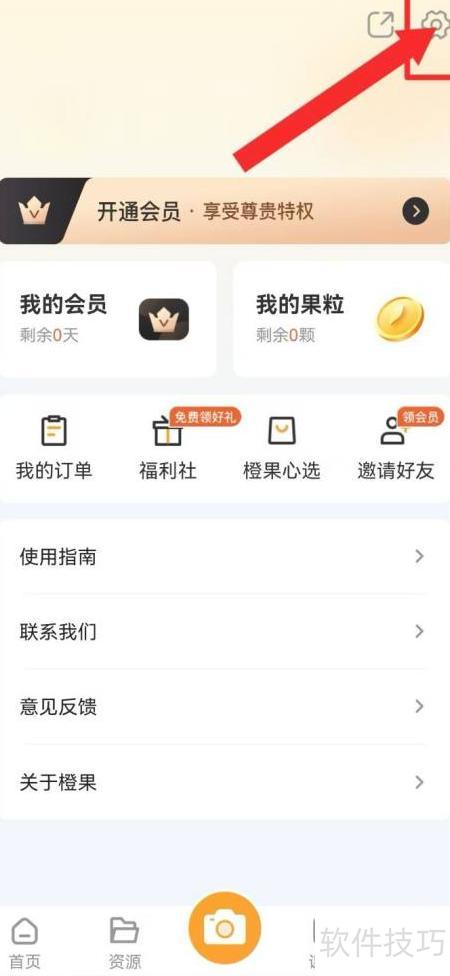Open the 关于橙果 row

[x=225, y=782]
